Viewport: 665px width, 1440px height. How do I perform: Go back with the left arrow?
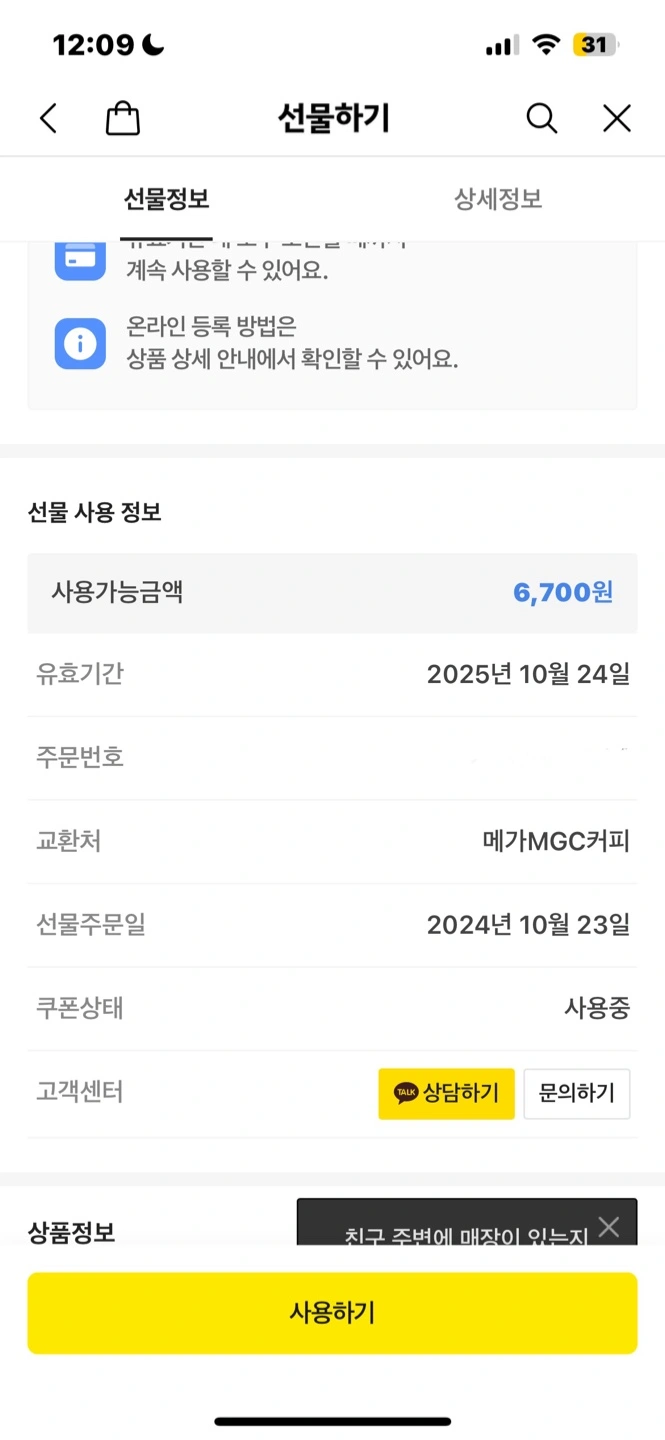(48, 119)
